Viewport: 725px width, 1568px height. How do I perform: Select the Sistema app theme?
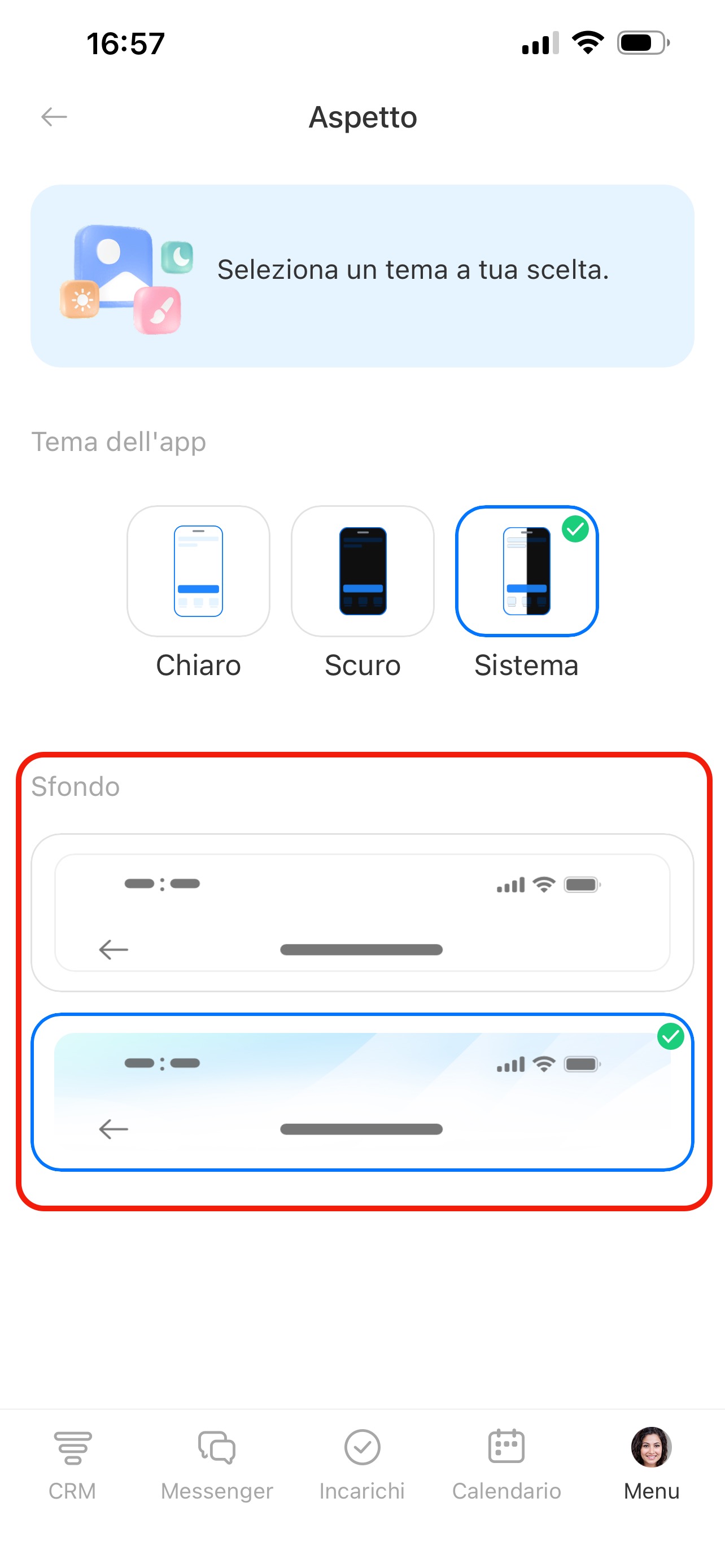pos(527,571)
